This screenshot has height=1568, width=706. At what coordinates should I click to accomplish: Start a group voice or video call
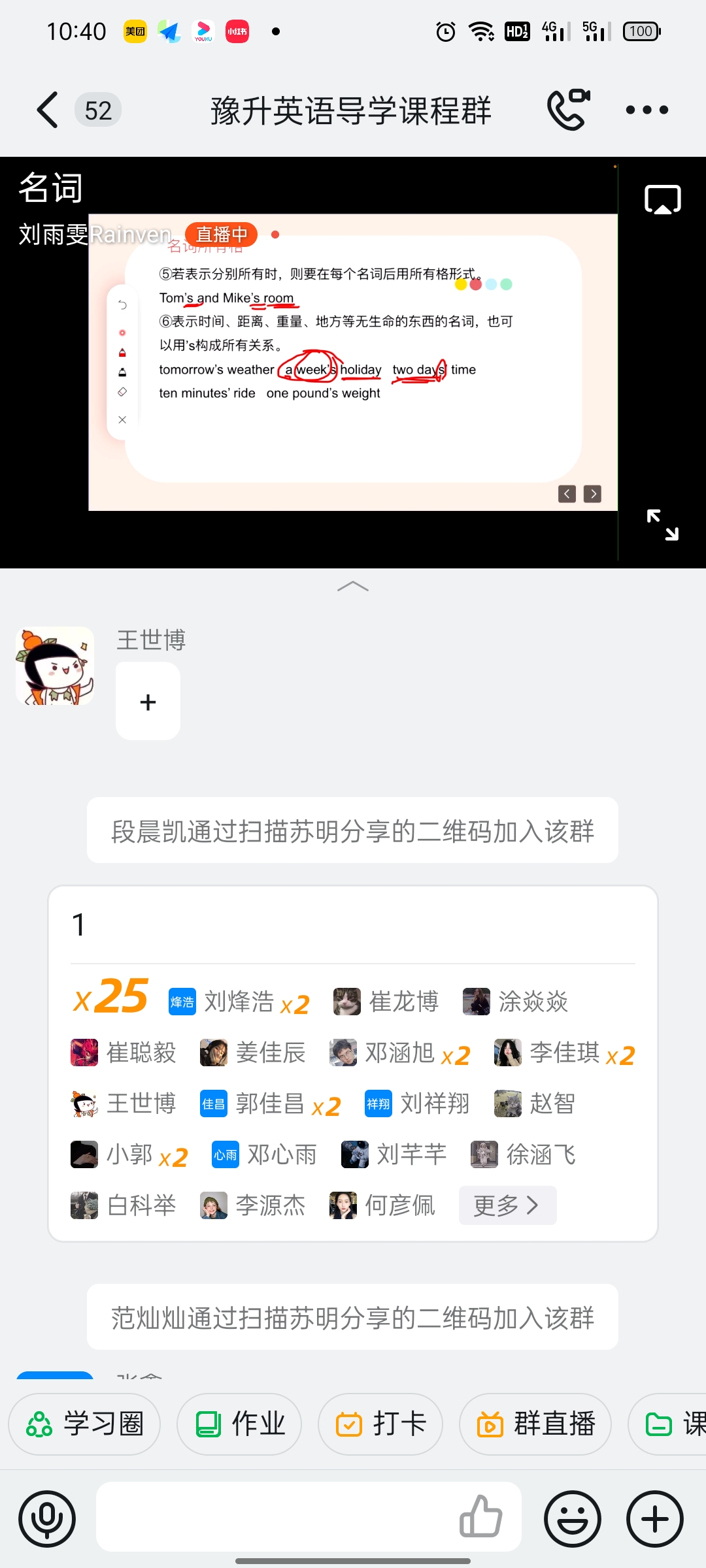click(568, 110)
